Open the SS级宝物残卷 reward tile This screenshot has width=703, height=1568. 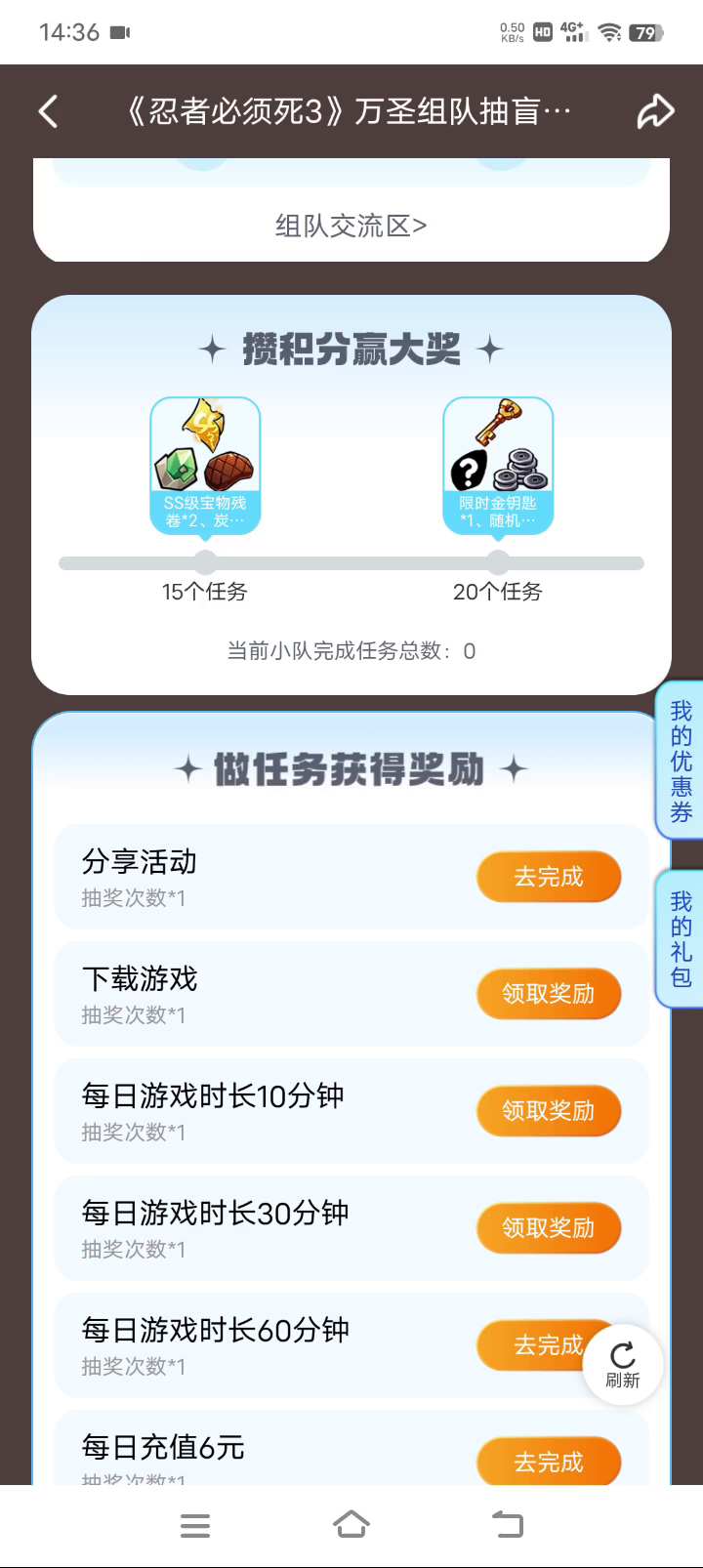point(205,465)
